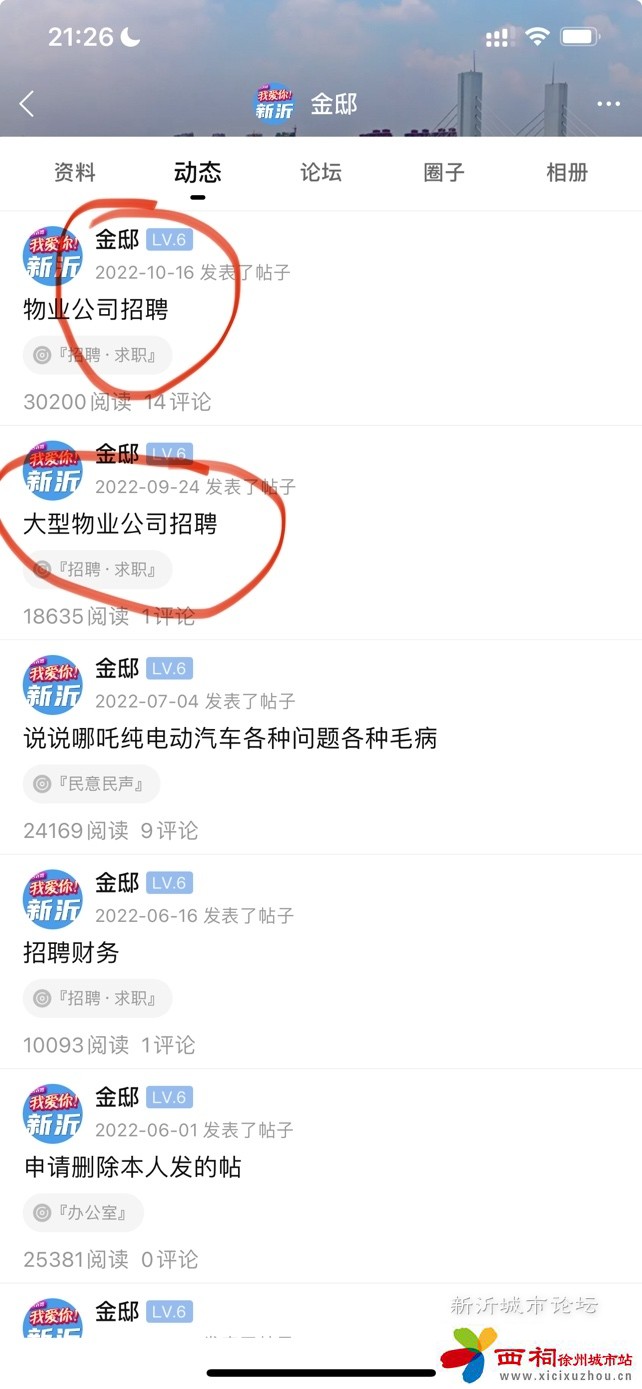Open the 招聘财务 post

coord(71,953)
